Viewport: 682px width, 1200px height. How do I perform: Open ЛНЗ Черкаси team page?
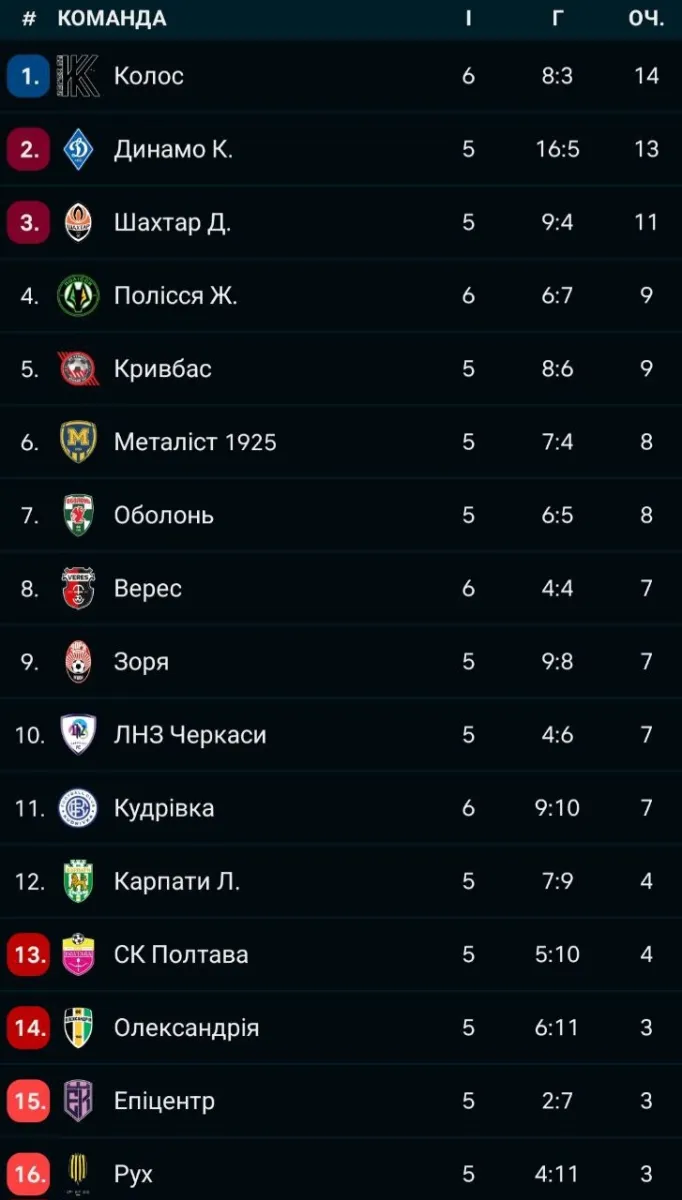point(190,735)
